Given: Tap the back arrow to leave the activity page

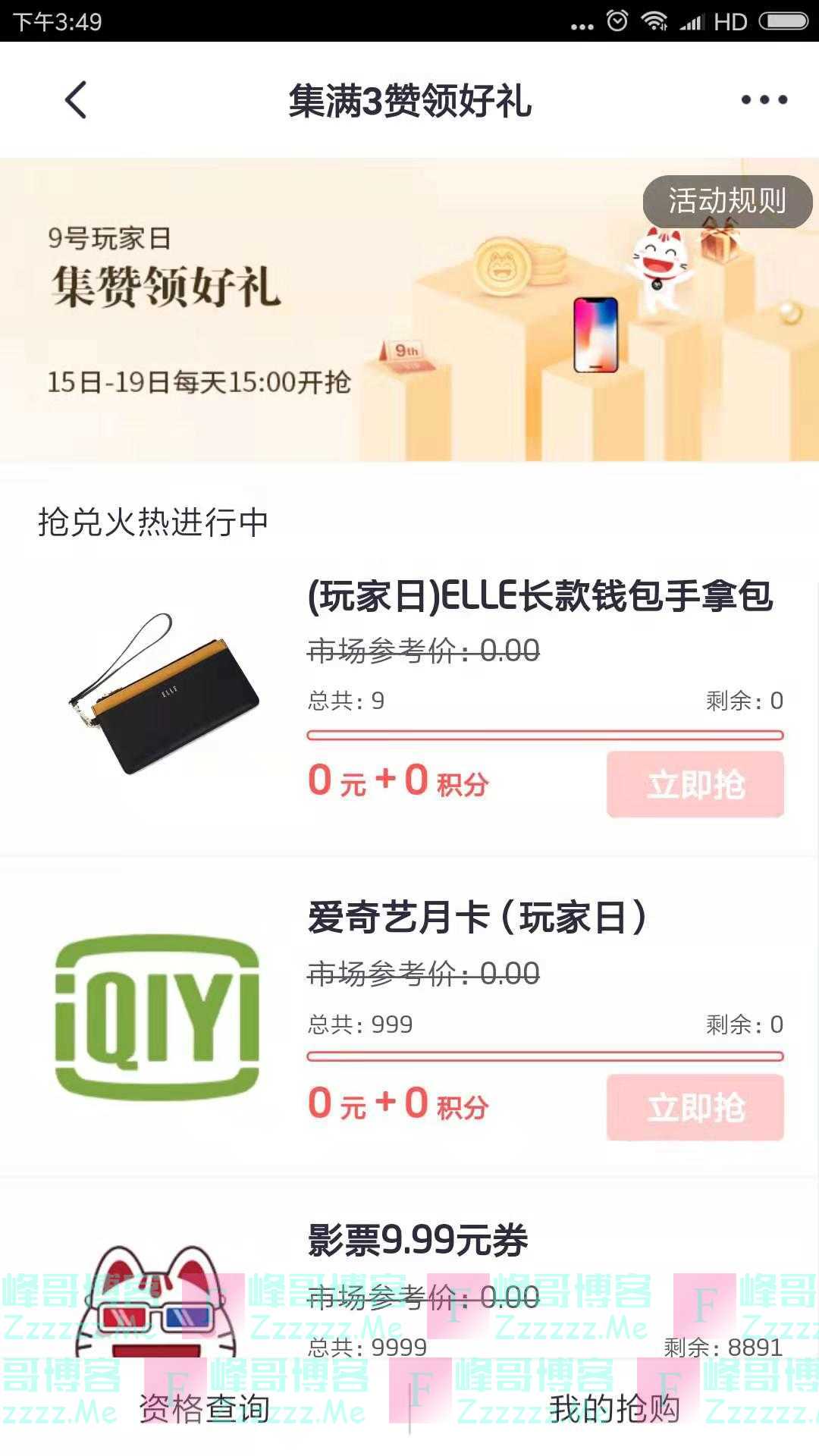Looking at the screenshot, I should click(74, 101).
